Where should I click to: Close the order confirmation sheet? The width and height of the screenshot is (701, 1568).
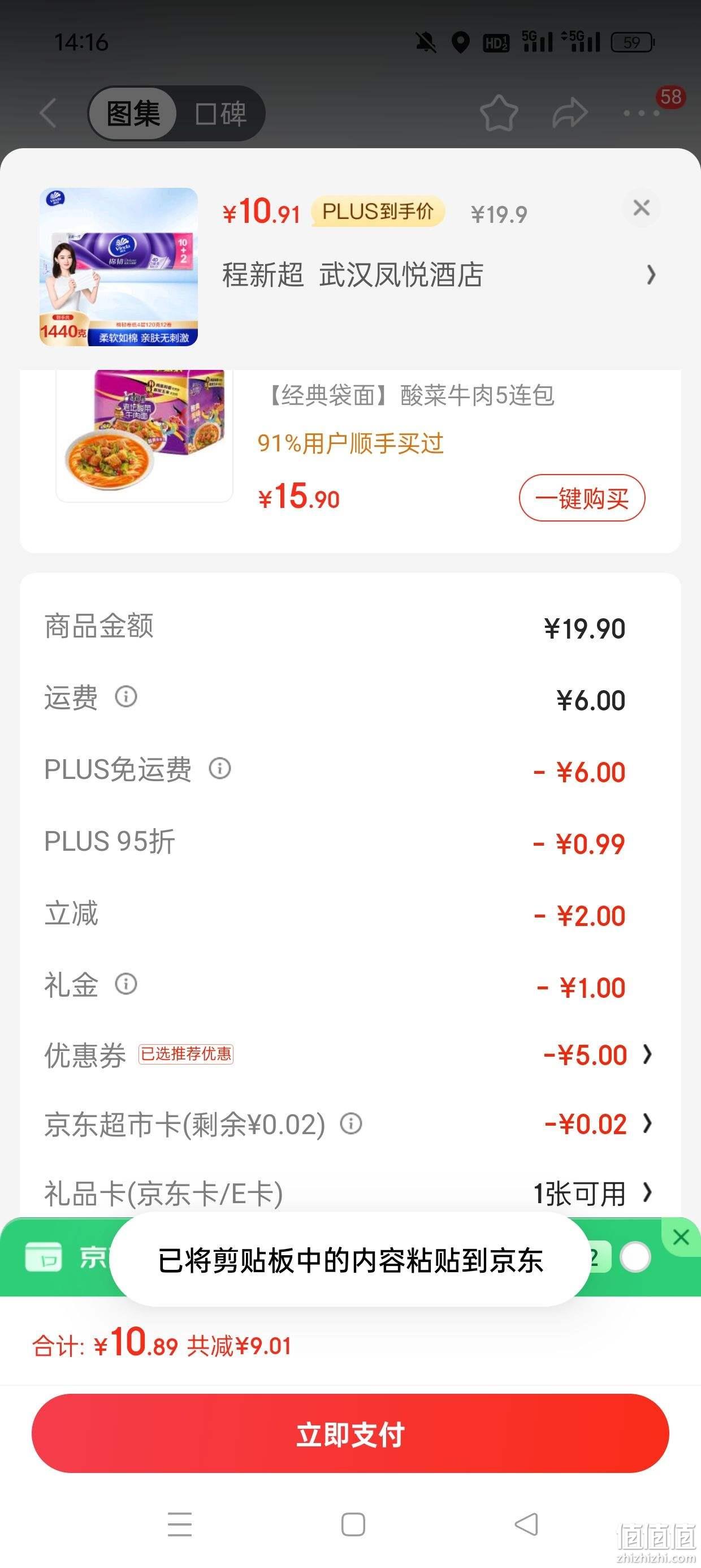coord(642,208)
